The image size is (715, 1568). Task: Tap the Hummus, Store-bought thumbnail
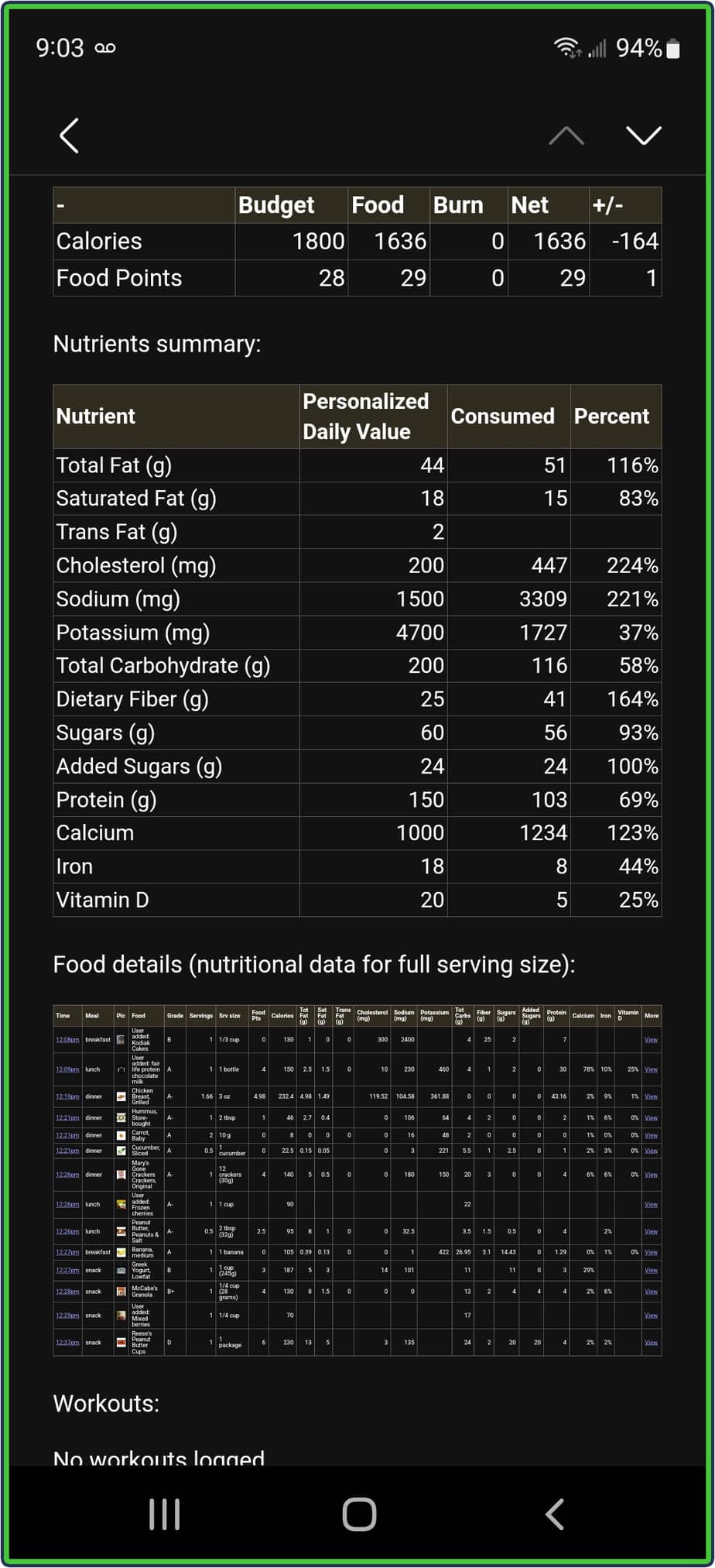click(121, 1118)
